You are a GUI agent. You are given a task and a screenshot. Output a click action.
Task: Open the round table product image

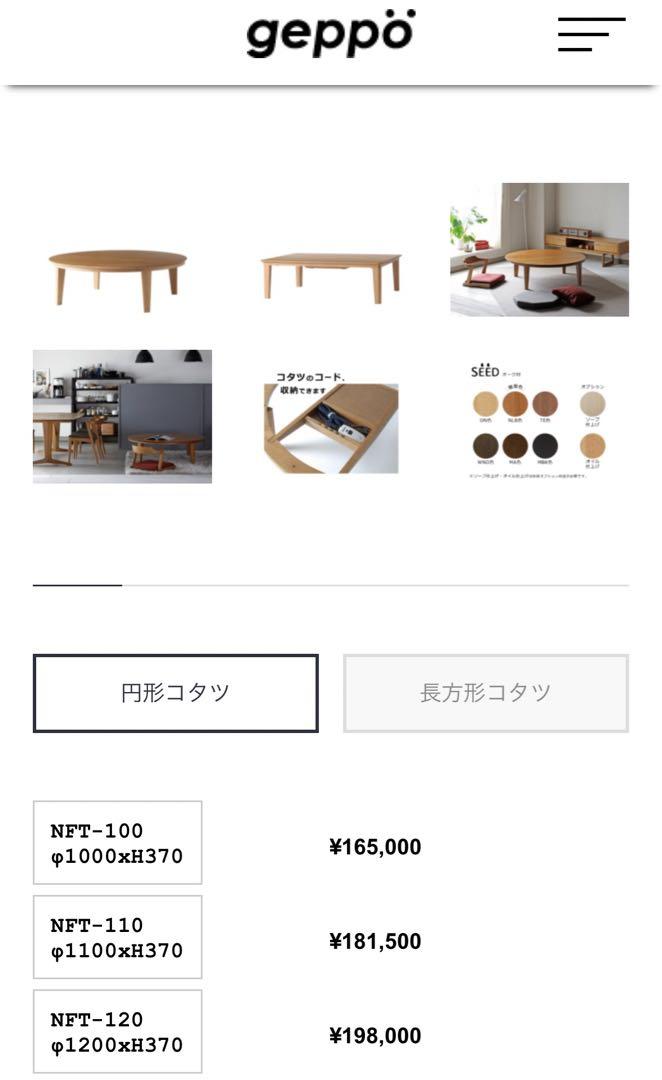tap(118, 279)
